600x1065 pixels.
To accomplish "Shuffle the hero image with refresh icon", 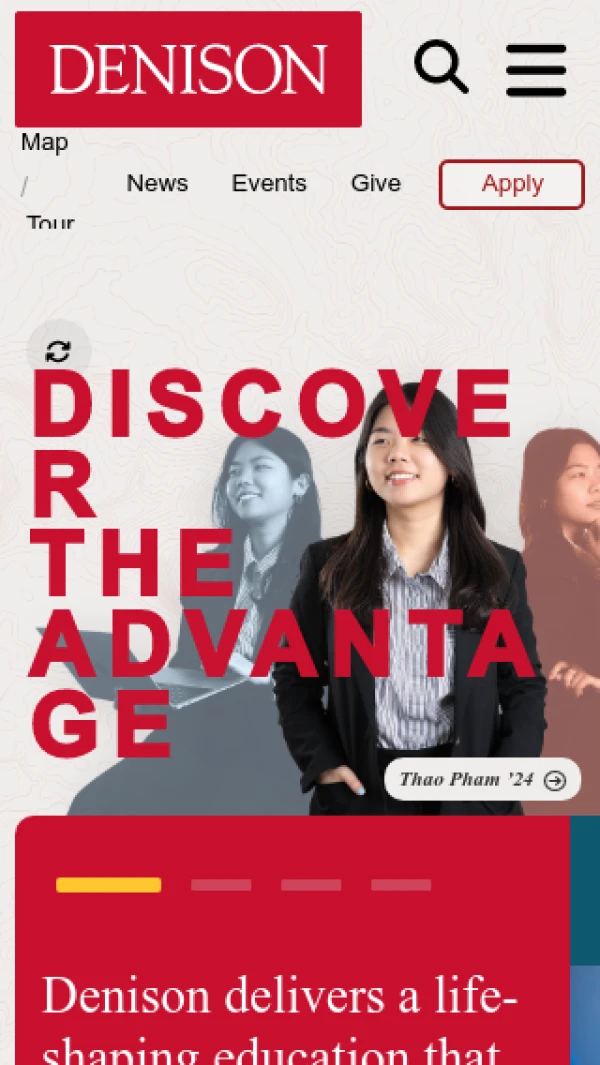I will (x=58, y=351).
